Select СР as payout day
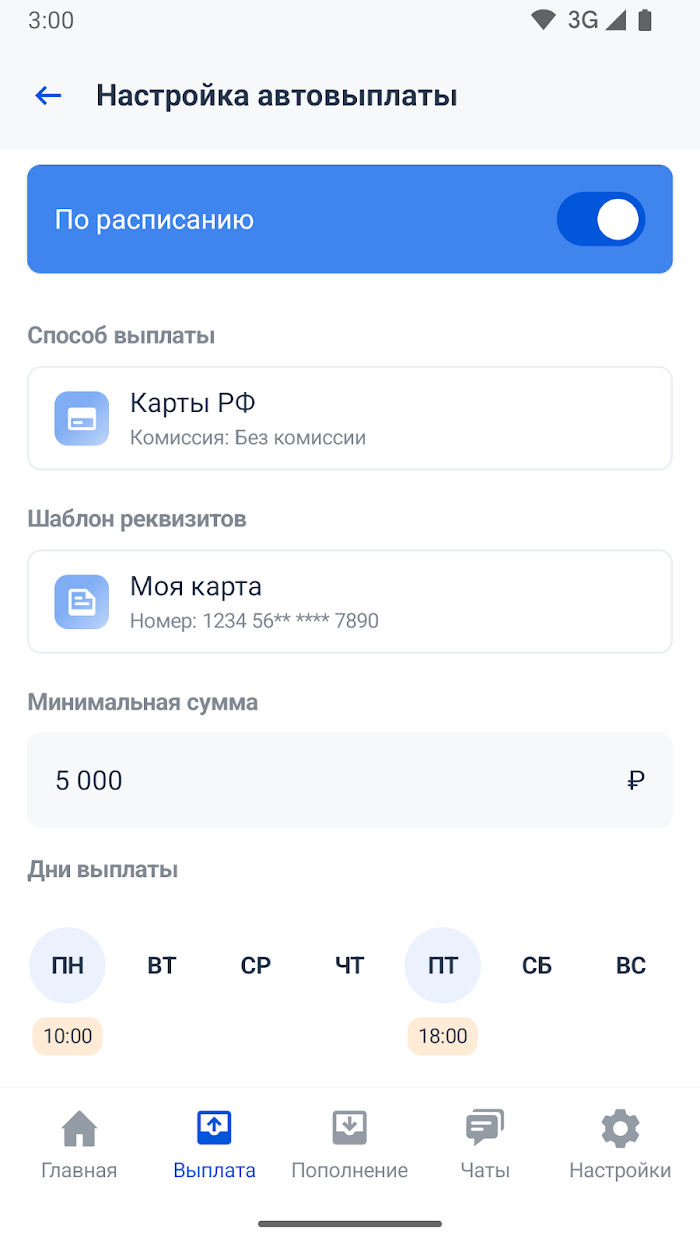This screenshot has height=1244, width=700. (x=255, y=965)
